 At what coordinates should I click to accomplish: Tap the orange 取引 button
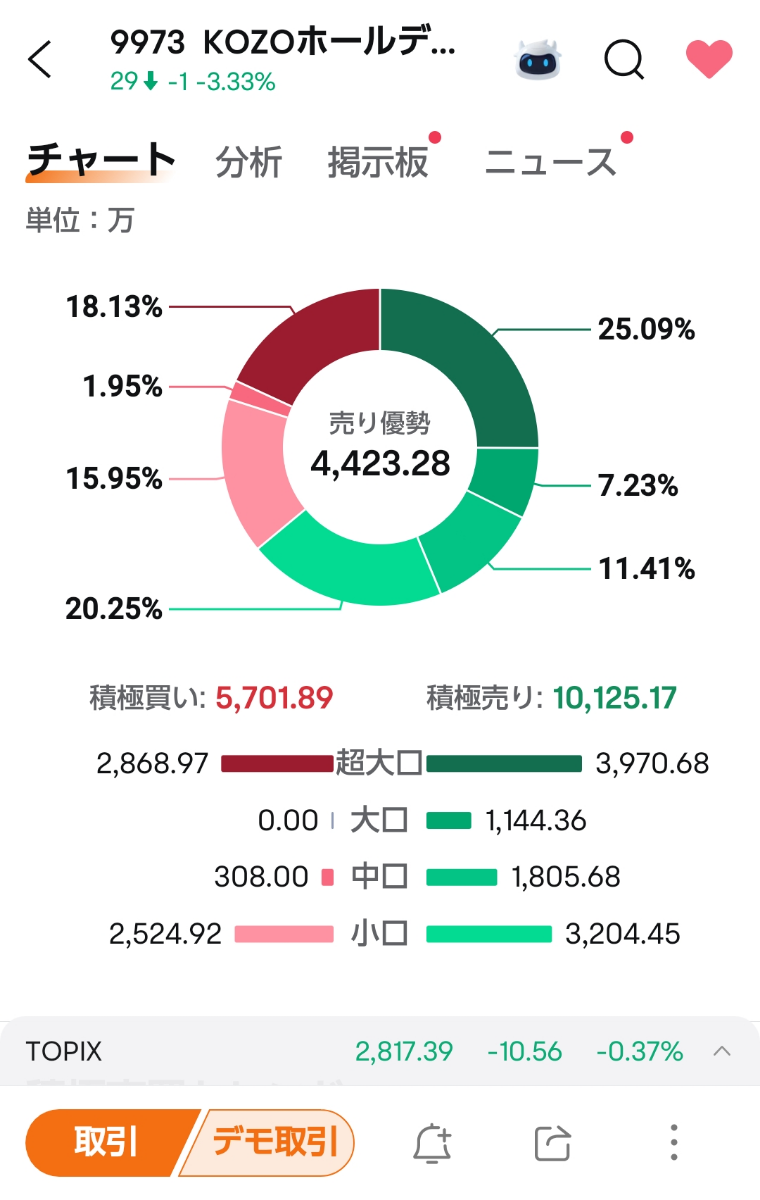pyautogui.click(x=105, y=1141)
